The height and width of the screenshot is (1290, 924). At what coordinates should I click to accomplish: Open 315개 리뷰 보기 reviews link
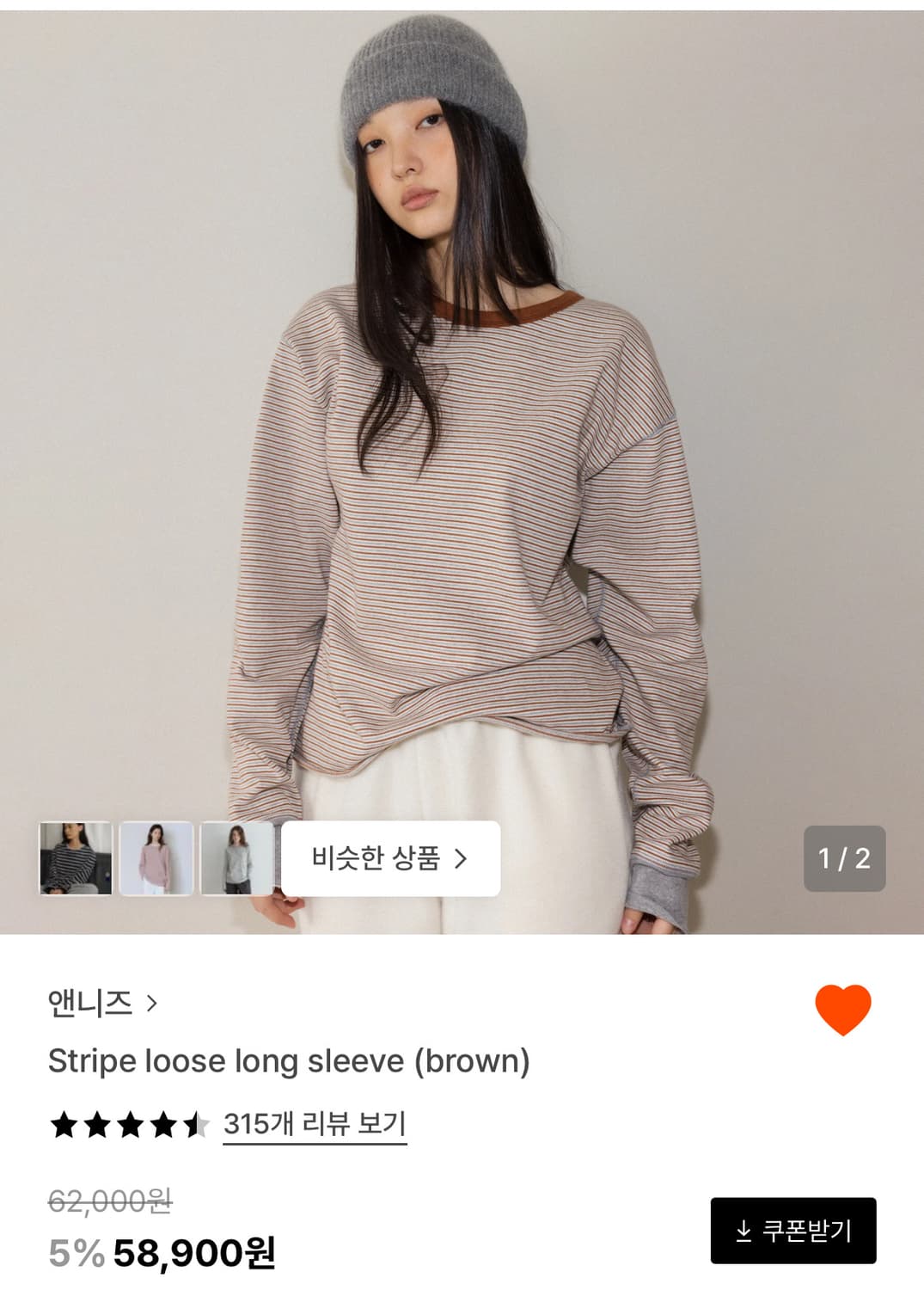pos(314,1123)
